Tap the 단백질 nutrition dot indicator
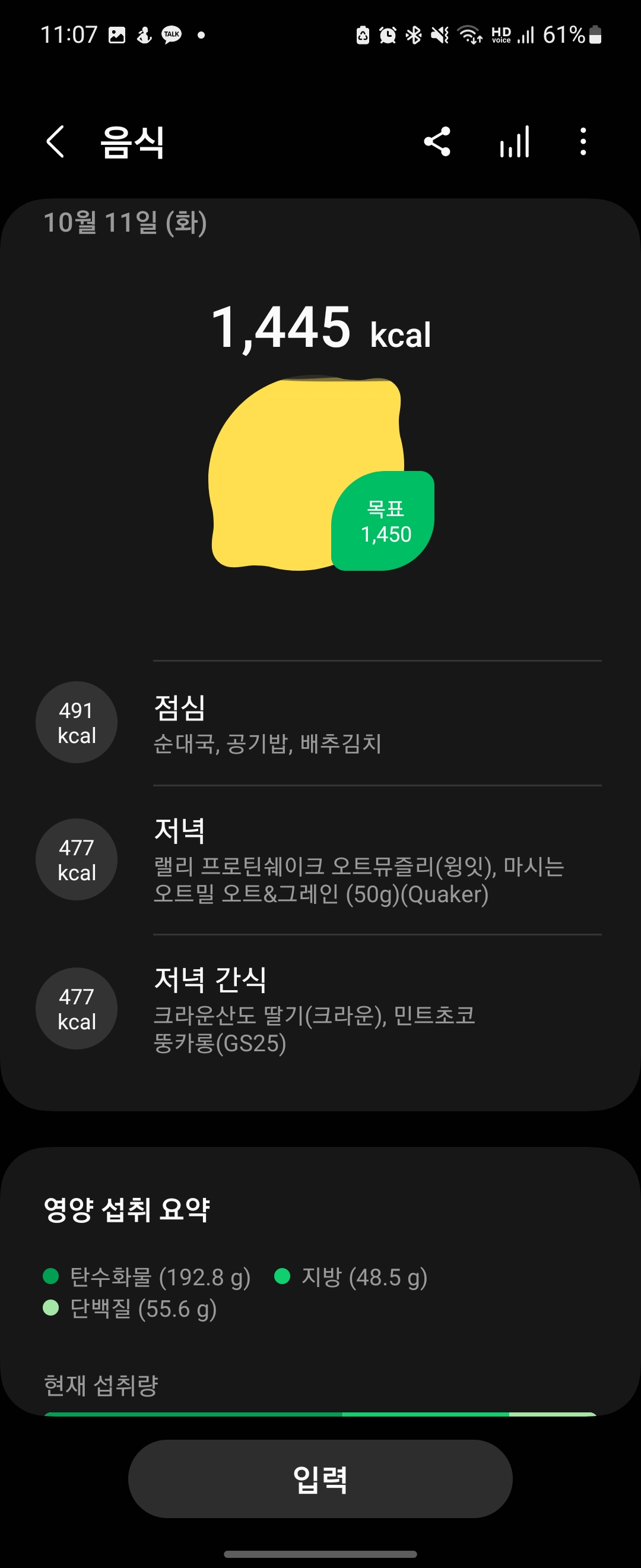 [52, 1306]
